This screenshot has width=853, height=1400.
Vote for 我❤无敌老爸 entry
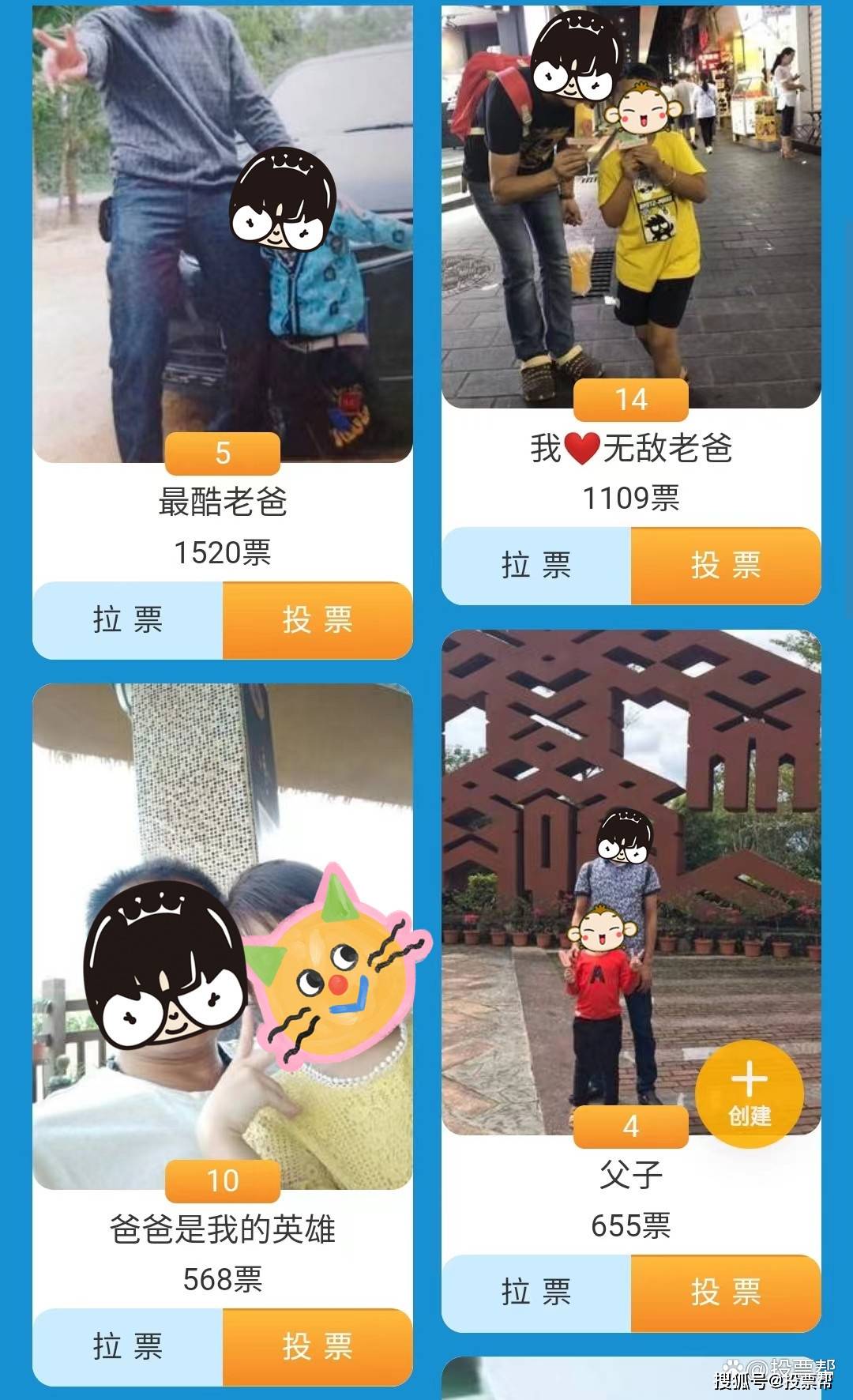(x=725, y=566)
